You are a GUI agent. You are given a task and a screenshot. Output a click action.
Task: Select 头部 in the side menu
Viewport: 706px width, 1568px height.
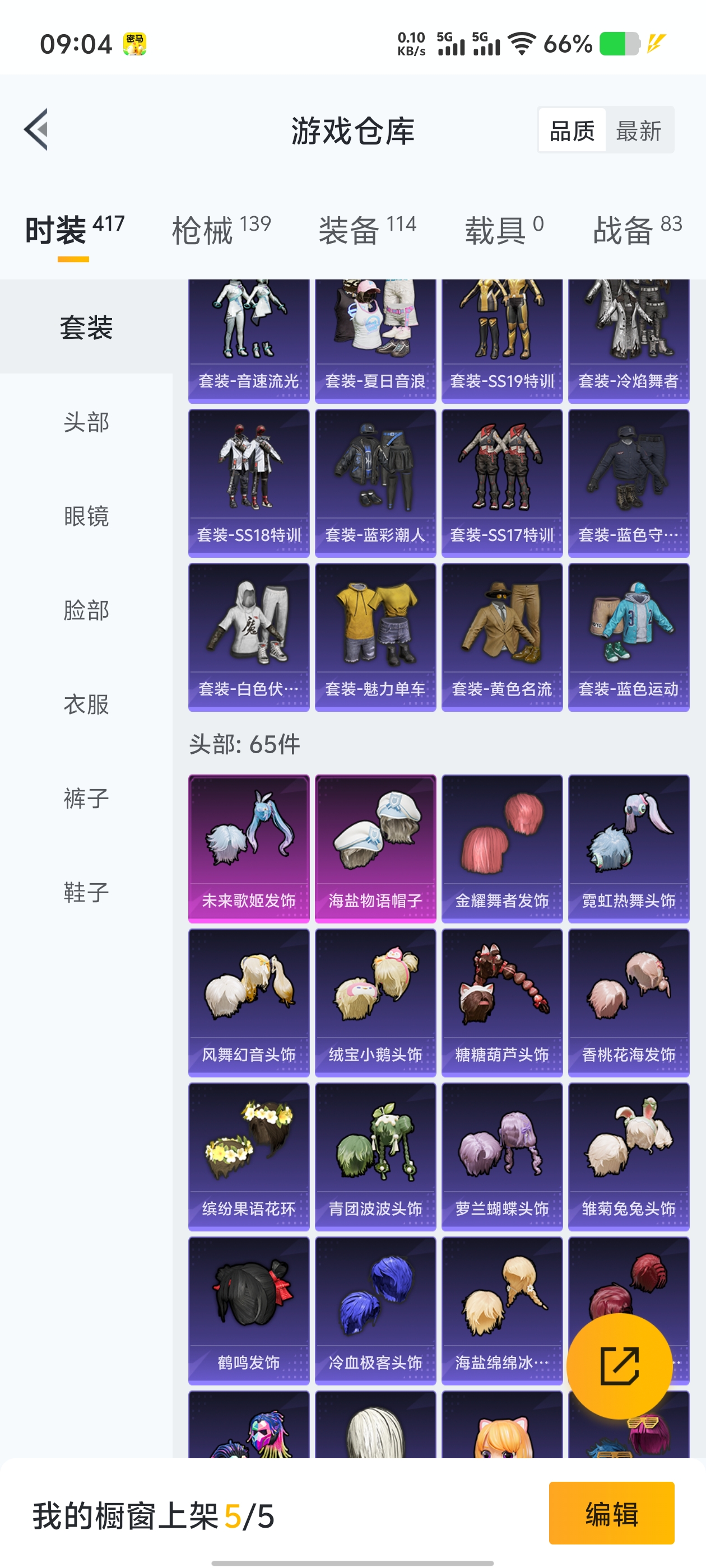[86, 422]
